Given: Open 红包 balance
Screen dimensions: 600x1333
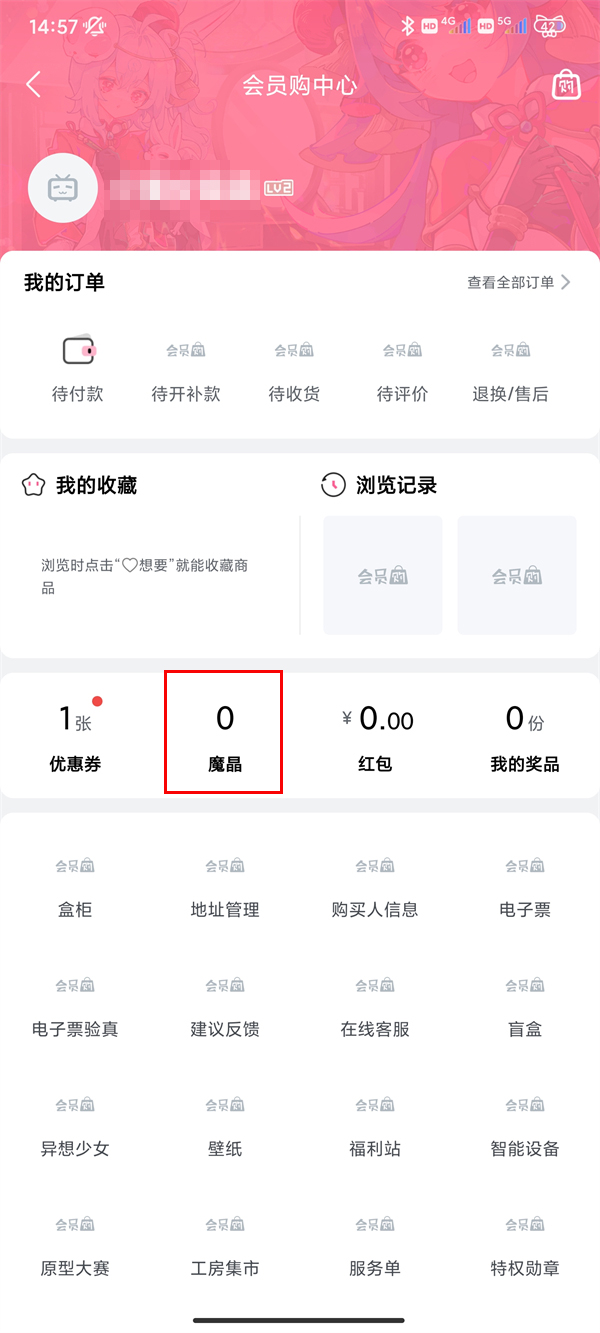Looking at the screenshot, I should pyautogui.click(x=375, y=738).
